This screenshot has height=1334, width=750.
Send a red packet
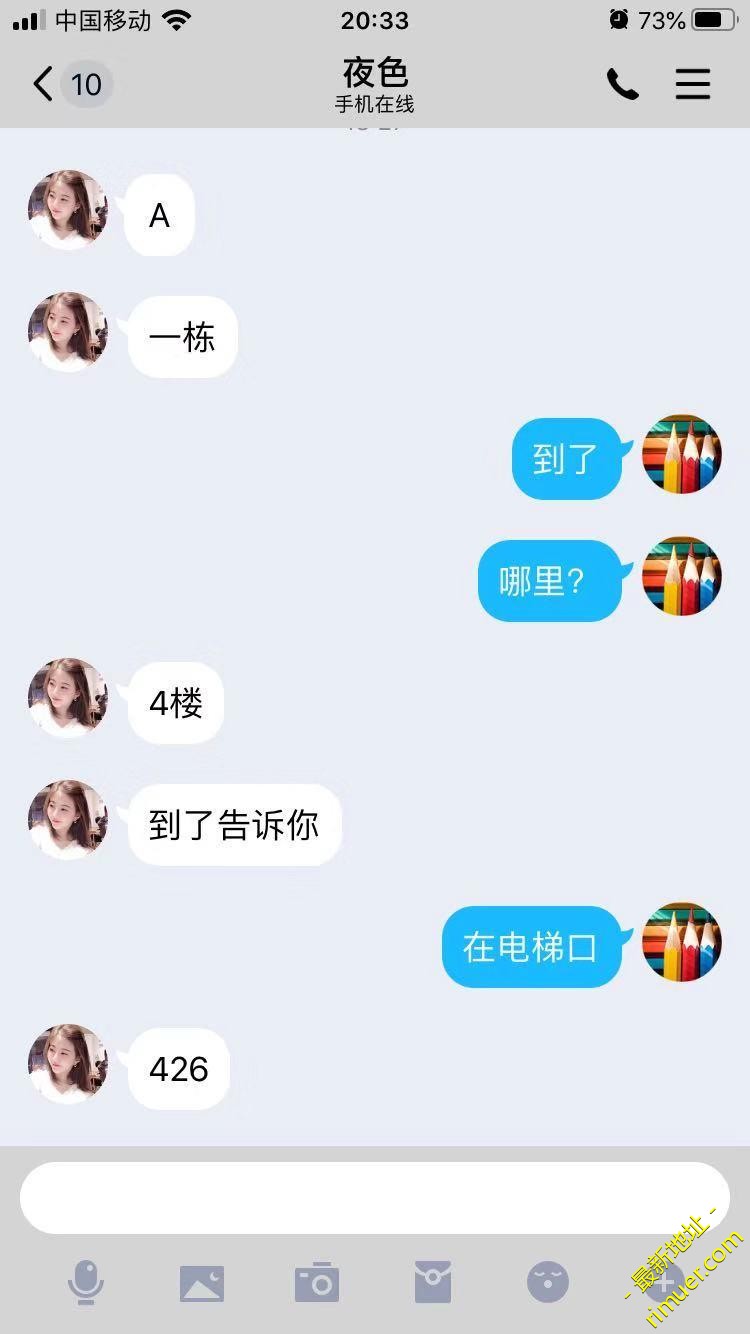tap(432, 1282)
